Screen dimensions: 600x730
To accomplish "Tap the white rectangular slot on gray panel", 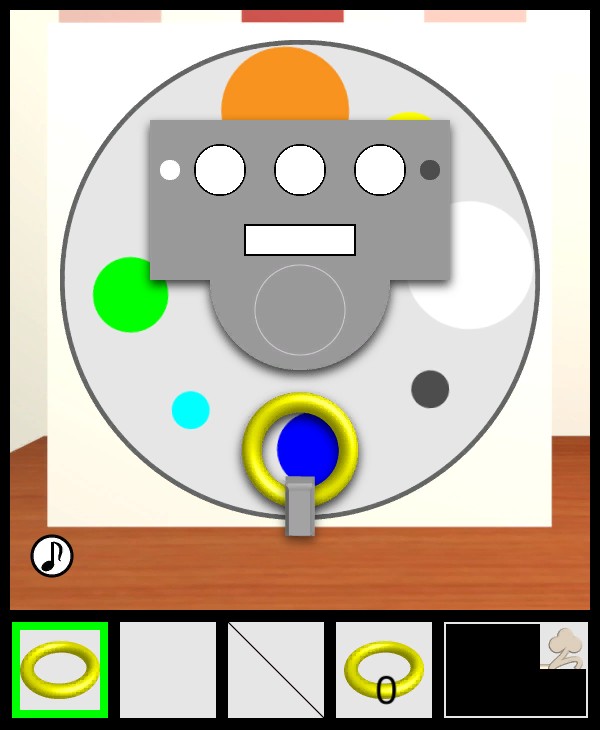I will pyautogui.click(x=300, y=240).
